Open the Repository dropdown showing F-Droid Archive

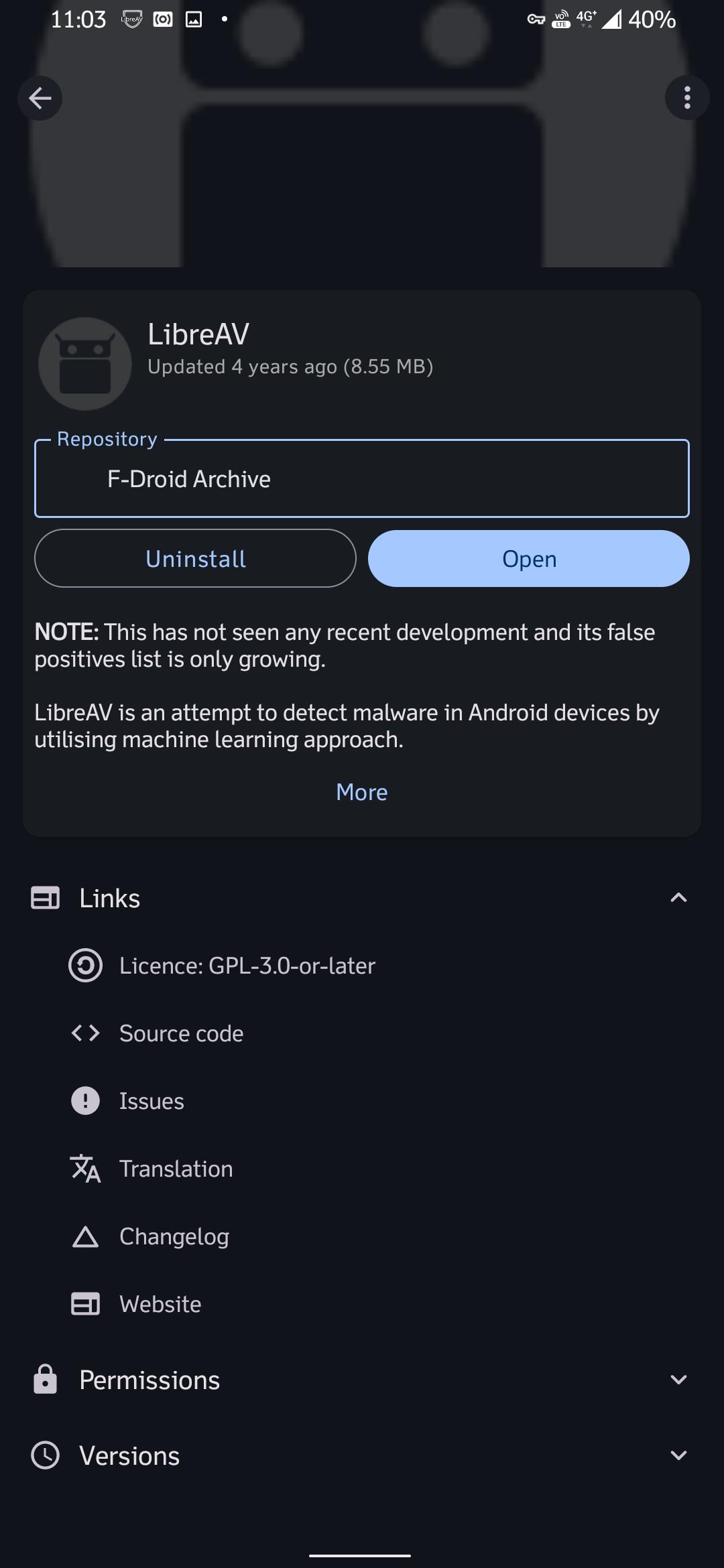click(x=361, y=479)
